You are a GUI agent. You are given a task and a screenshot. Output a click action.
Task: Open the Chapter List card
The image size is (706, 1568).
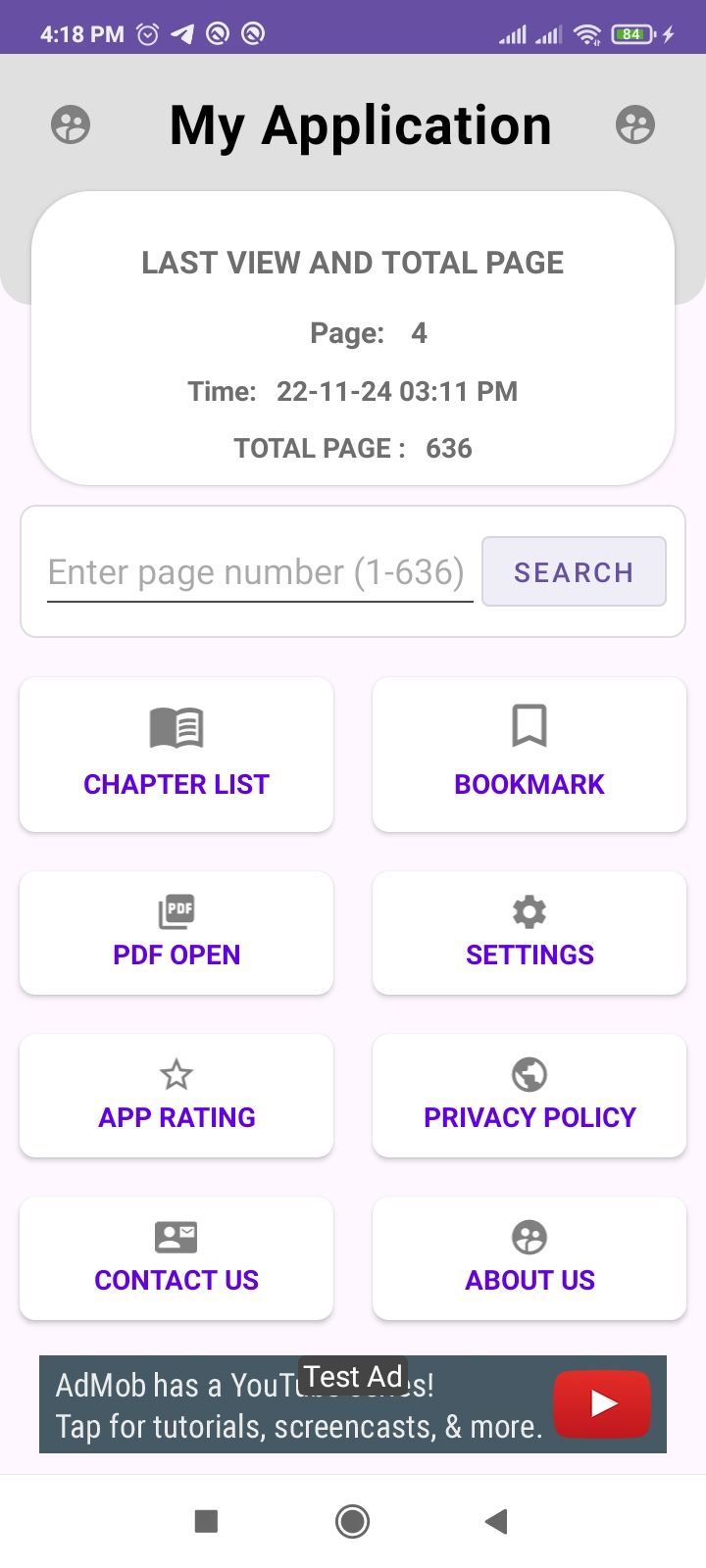(176, 755)
